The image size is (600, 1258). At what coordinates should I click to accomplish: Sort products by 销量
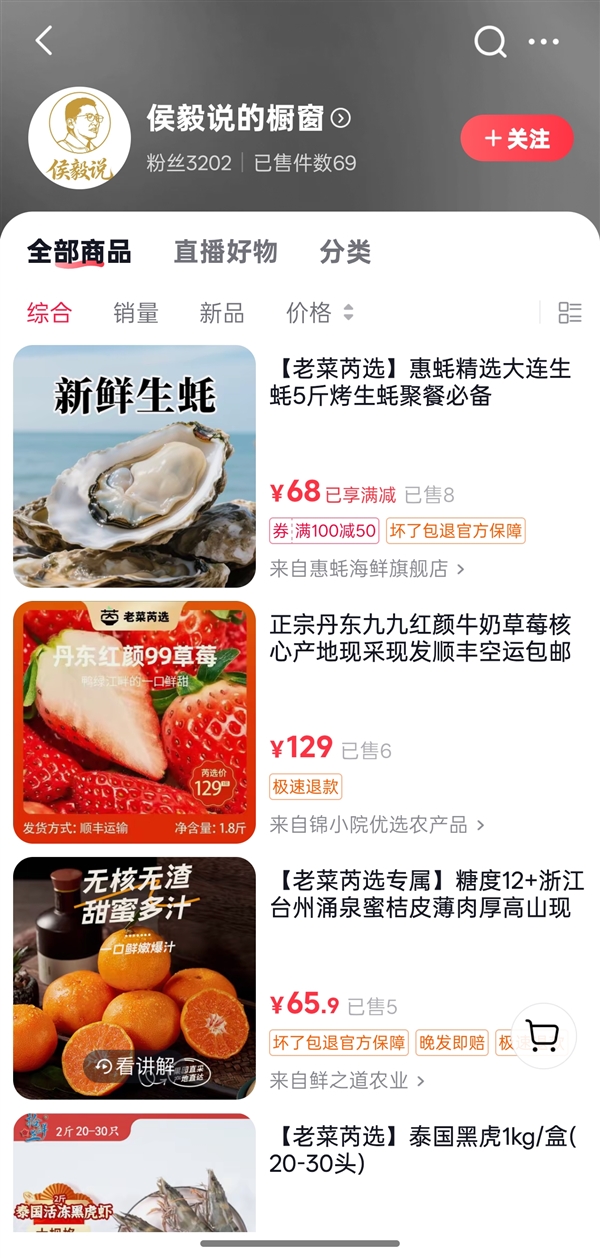[x=136, y=313]
